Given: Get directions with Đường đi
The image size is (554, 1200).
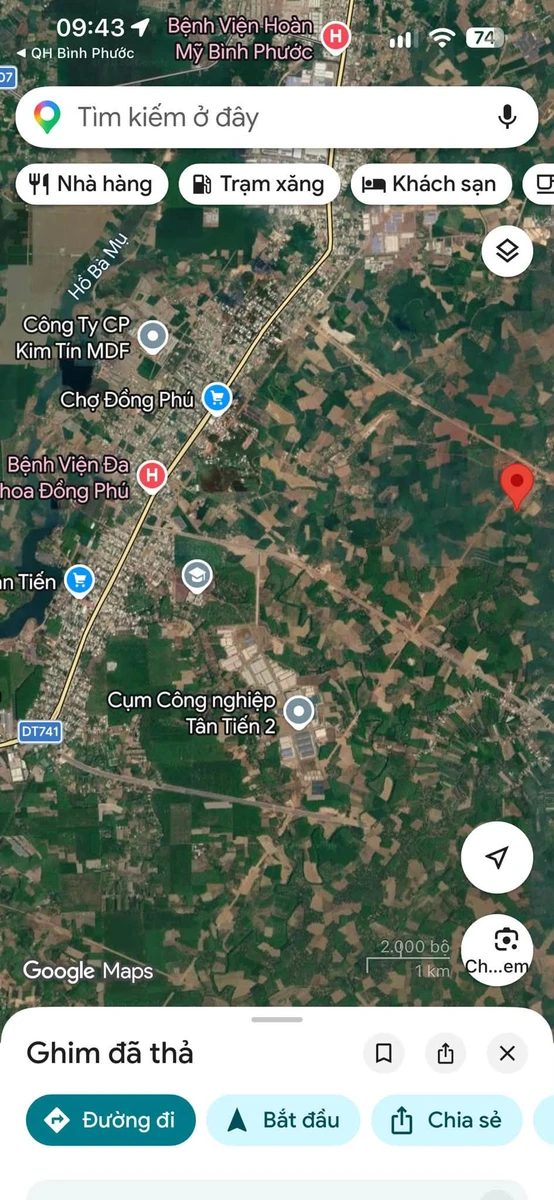Looking at the screenshot, I should tap(111, 1120).
